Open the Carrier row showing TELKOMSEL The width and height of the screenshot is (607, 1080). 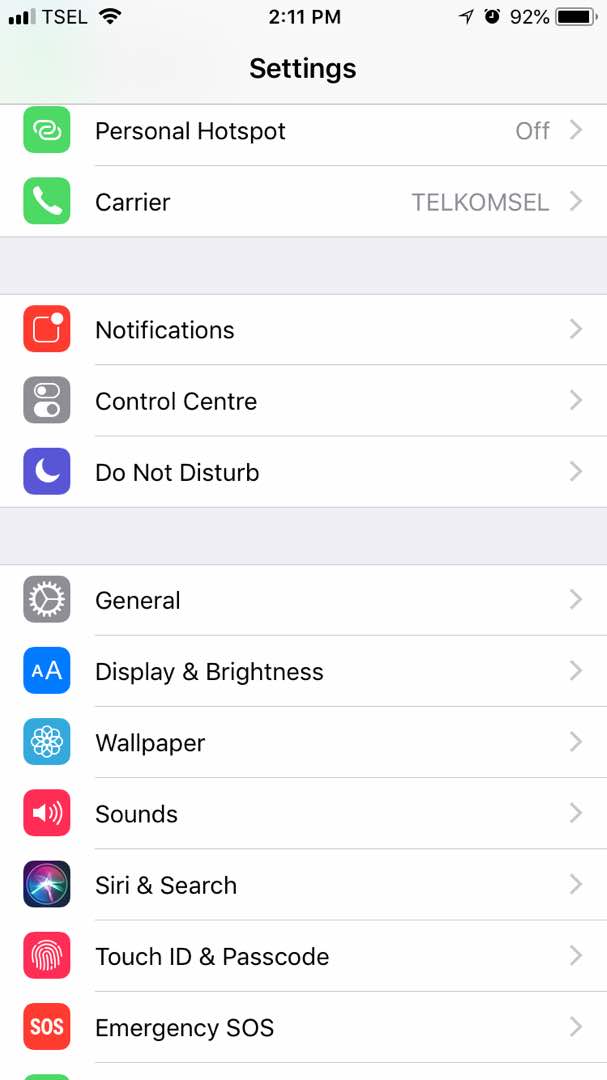pyautogui.click(x=303, y=202)
